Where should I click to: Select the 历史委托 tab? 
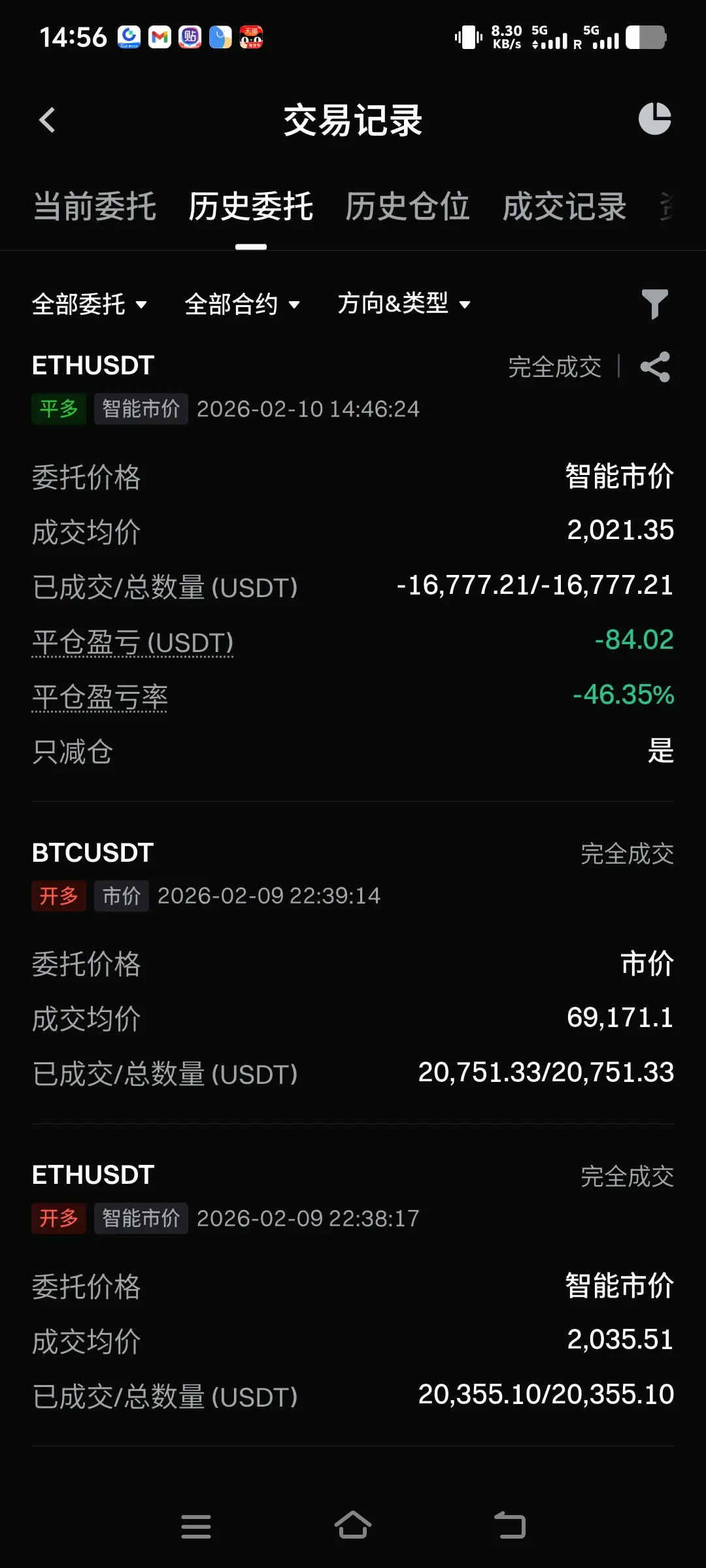point(250,207)
